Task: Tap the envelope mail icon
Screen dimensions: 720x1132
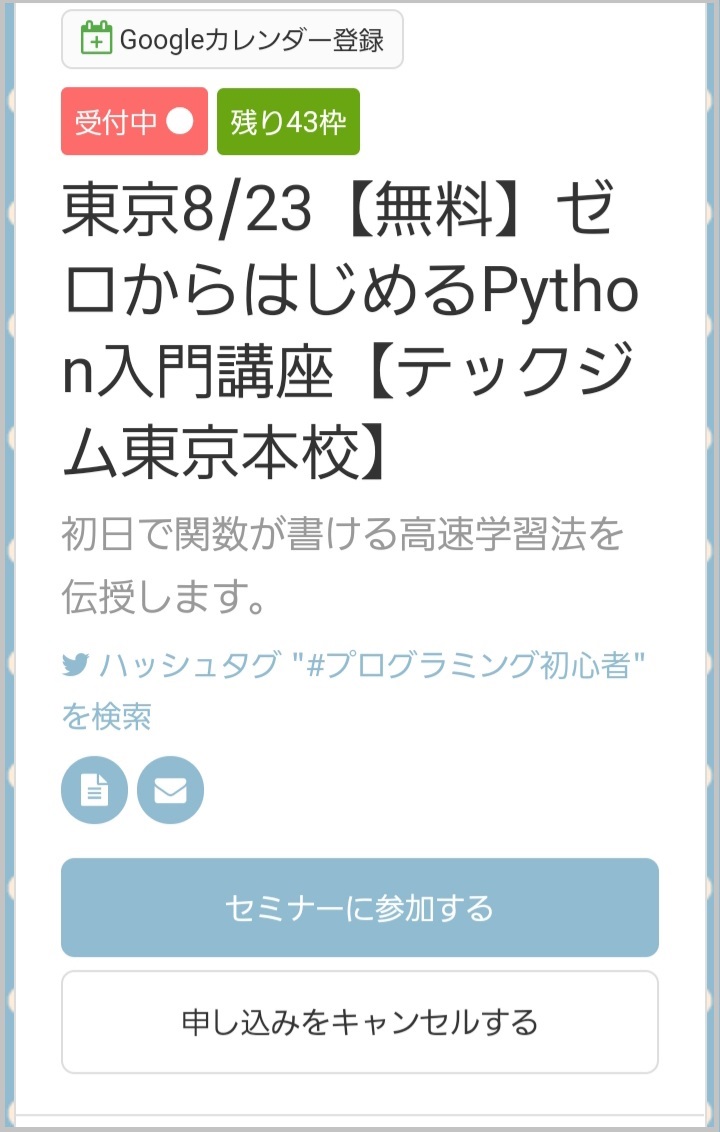Action: pos(171,790)
